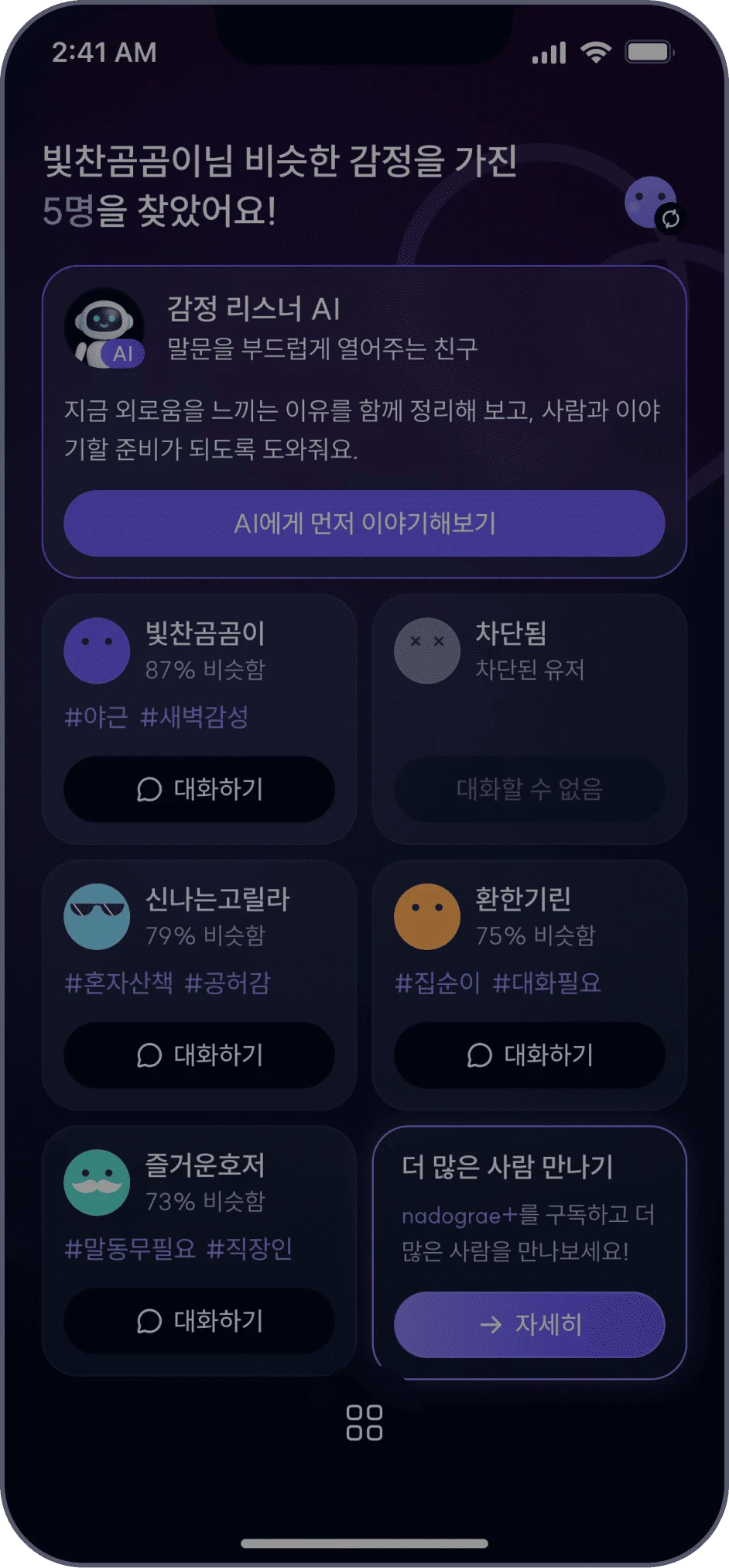Select the sunglasses avatar of 신나는고릴라
The image size is (729, 1568).
pyautogui.click(x=98, y=915)
